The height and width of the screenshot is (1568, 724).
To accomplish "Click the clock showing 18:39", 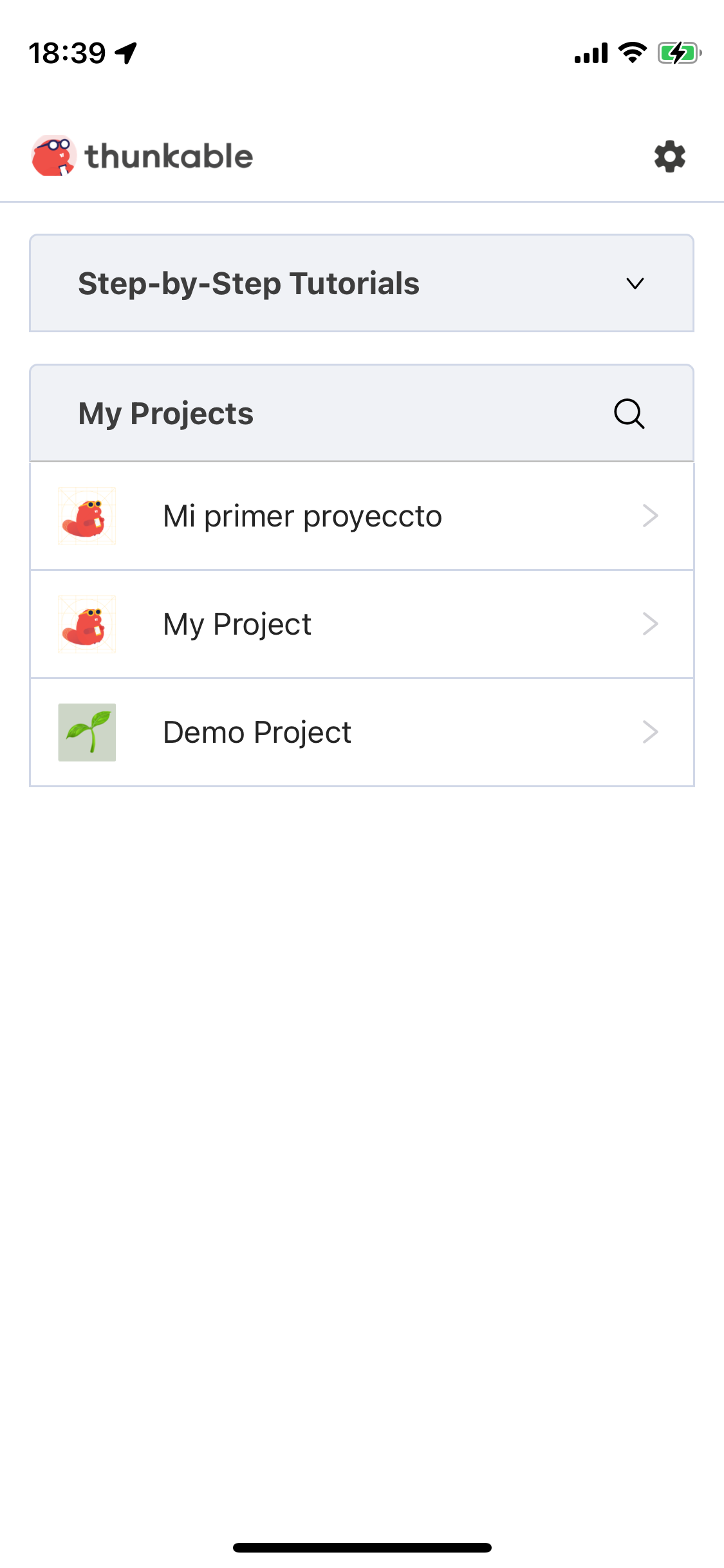I will point(68,54).
